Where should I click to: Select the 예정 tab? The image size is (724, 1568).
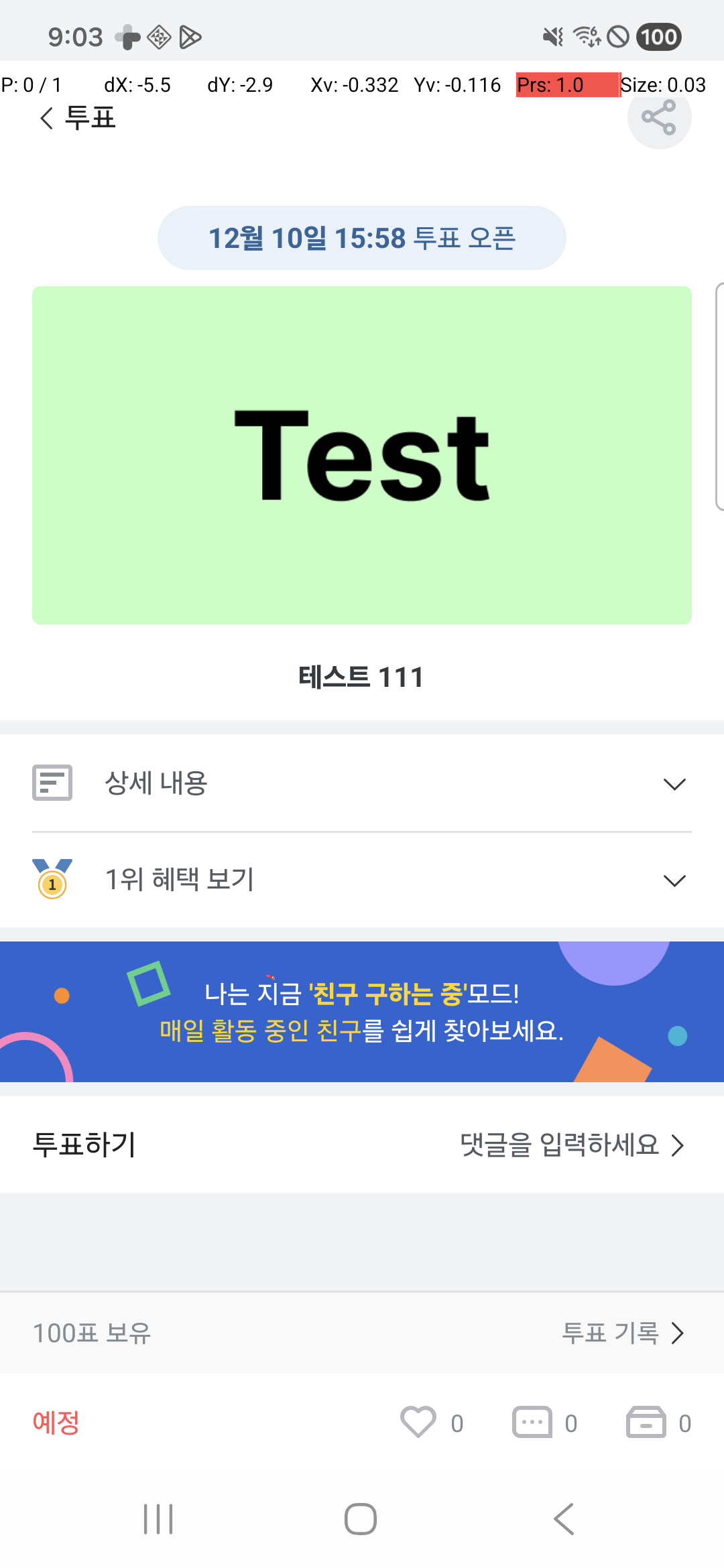[57, 1422]
